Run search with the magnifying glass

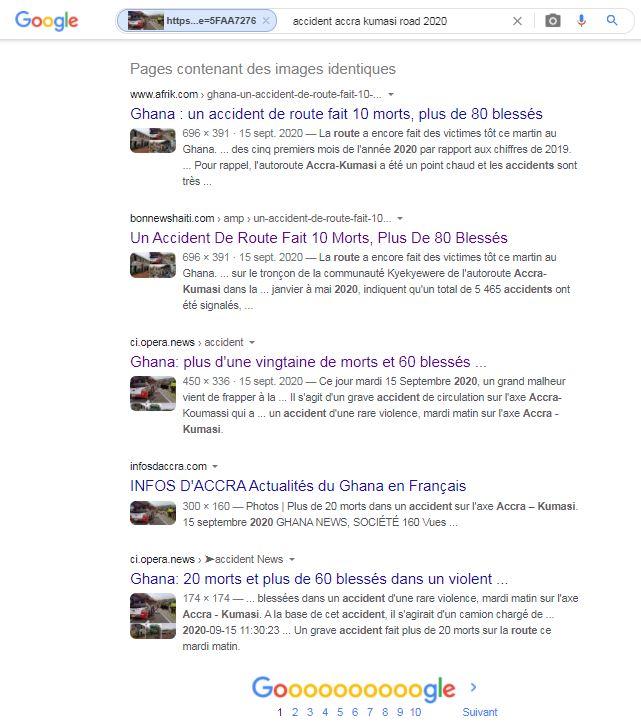(613, 21)
